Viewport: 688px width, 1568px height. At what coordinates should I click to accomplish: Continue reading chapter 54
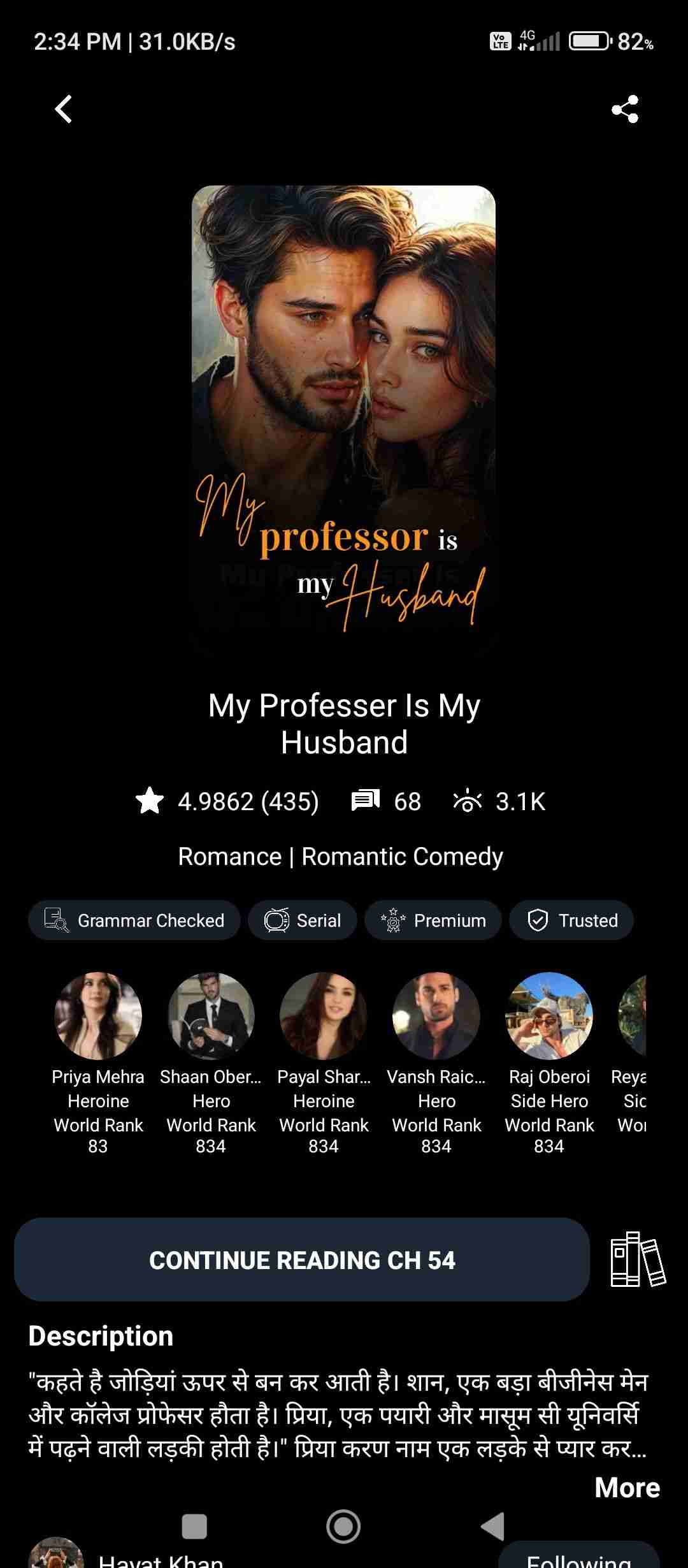point(302,1260)
